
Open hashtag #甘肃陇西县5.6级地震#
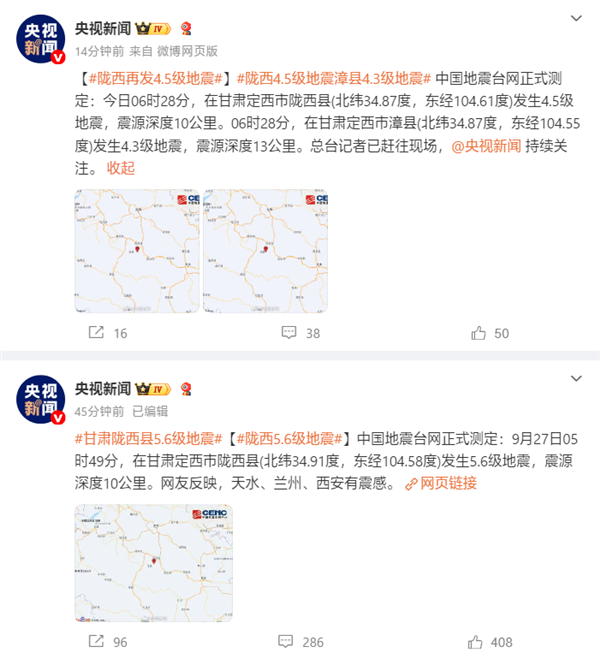(148, 439)
